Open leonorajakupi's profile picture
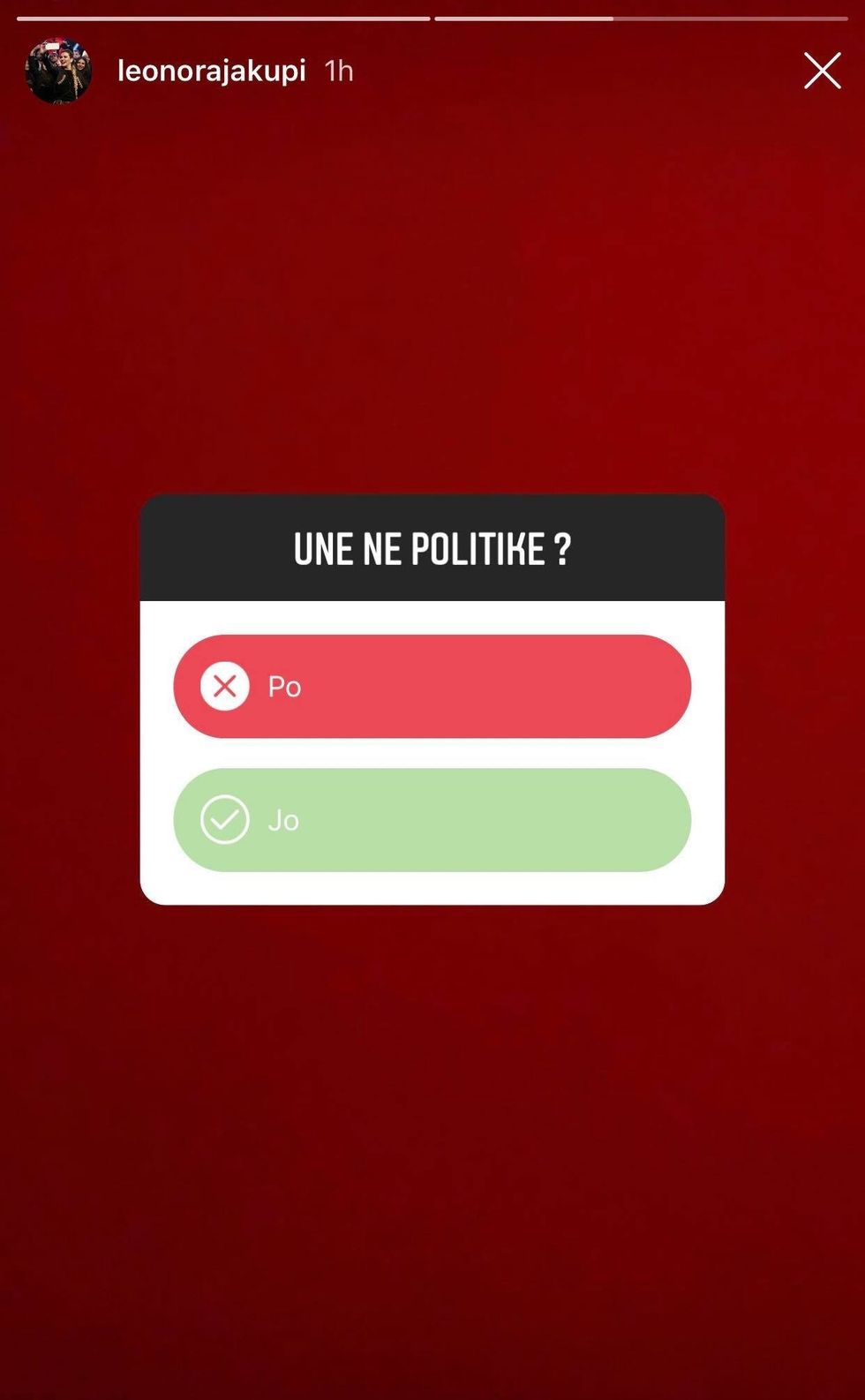Image resolution: width=865 pixels, height=1400 pixels. (58, 71)
